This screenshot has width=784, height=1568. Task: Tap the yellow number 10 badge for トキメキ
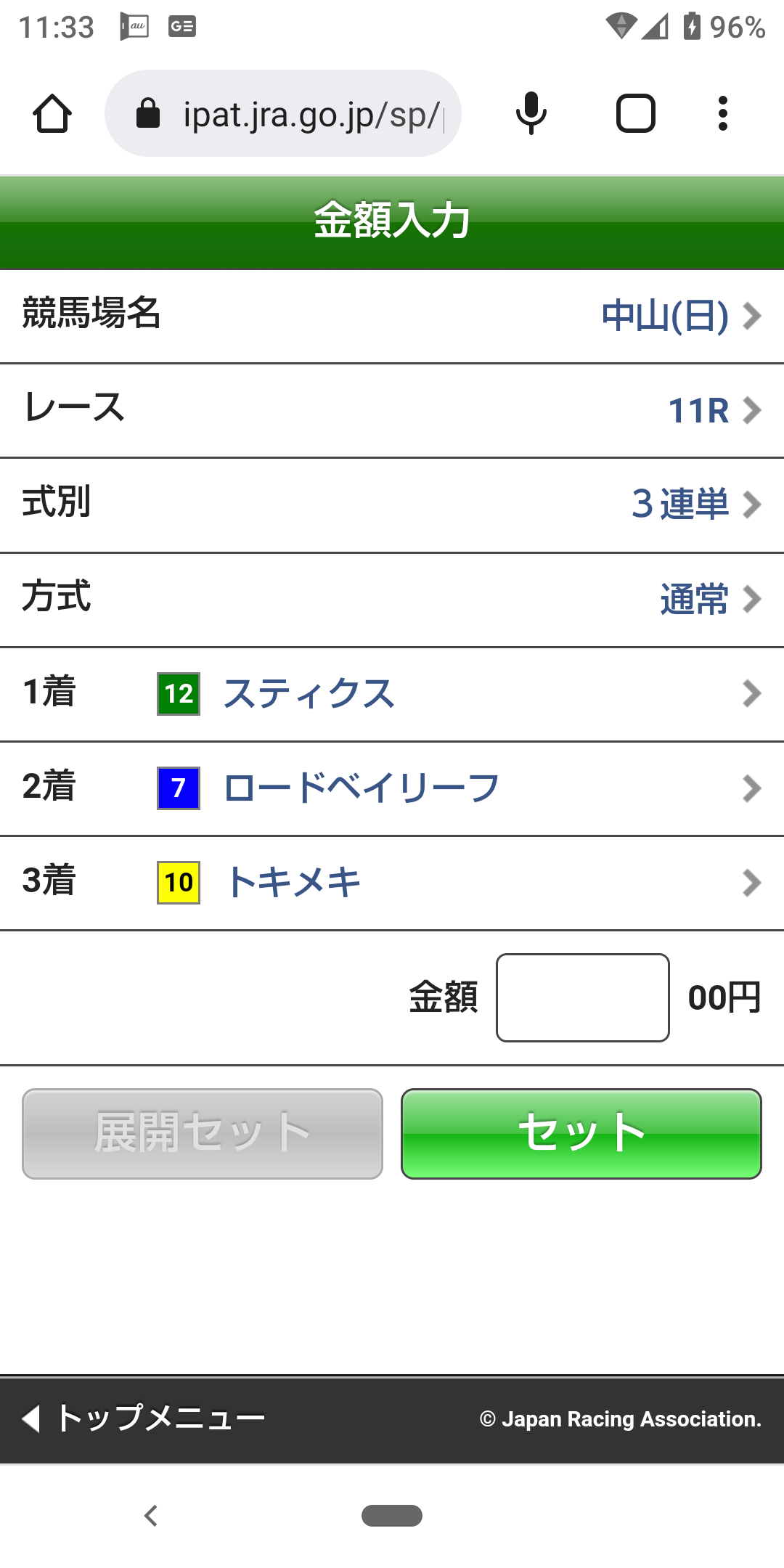178,882
